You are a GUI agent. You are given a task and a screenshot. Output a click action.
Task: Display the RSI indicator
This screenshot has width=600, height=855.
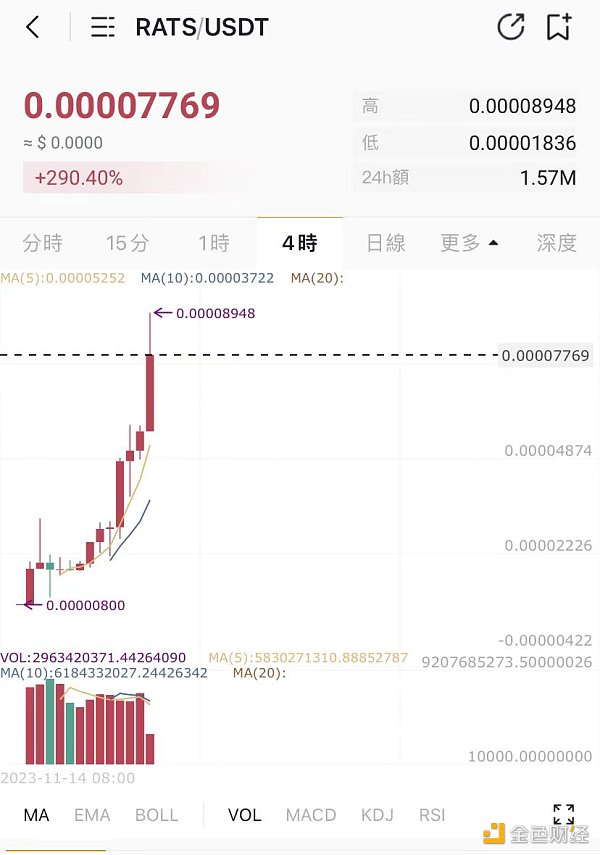pyautogui.click(x=432, y=815)
